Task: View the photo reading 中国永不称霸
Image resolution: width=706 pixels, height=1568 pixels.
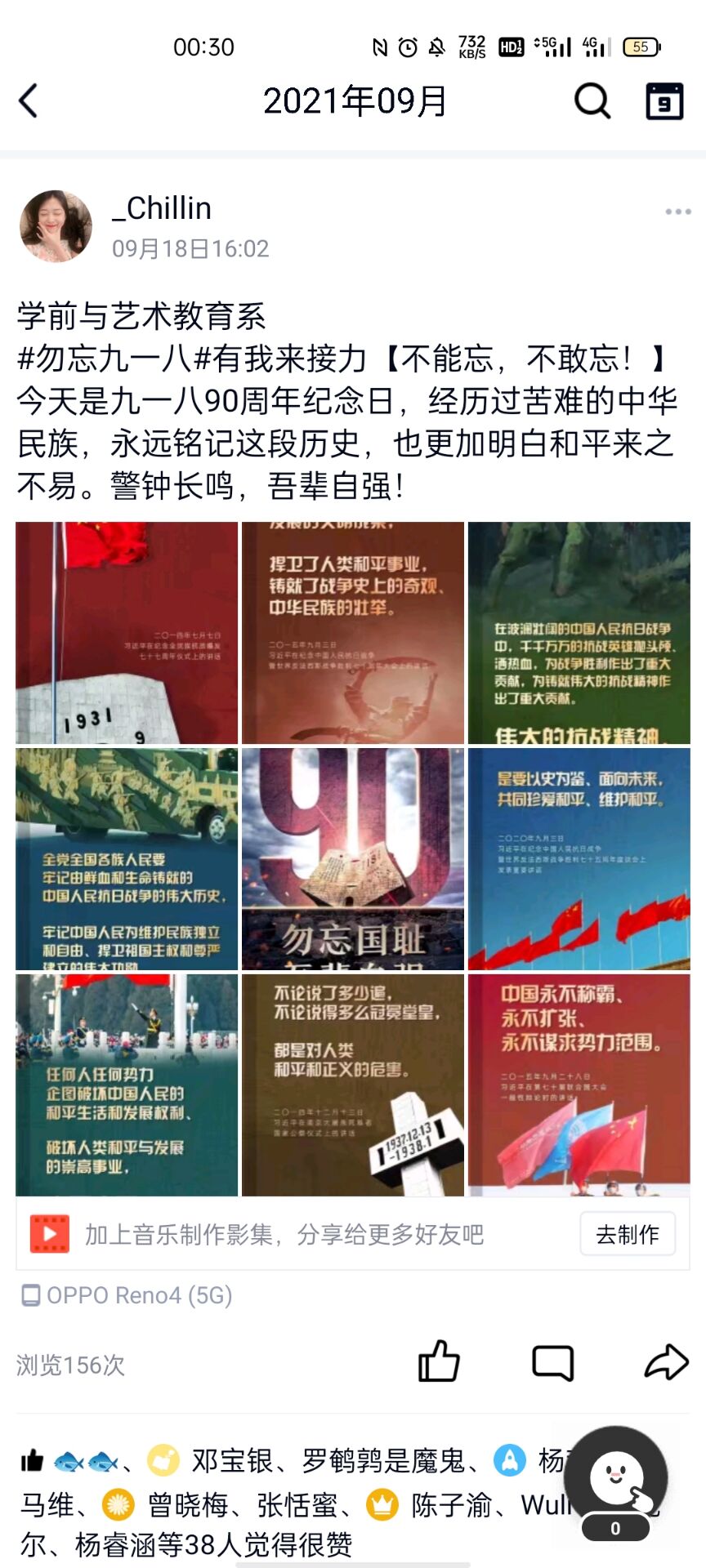Action: click(x=579, y=1085)
